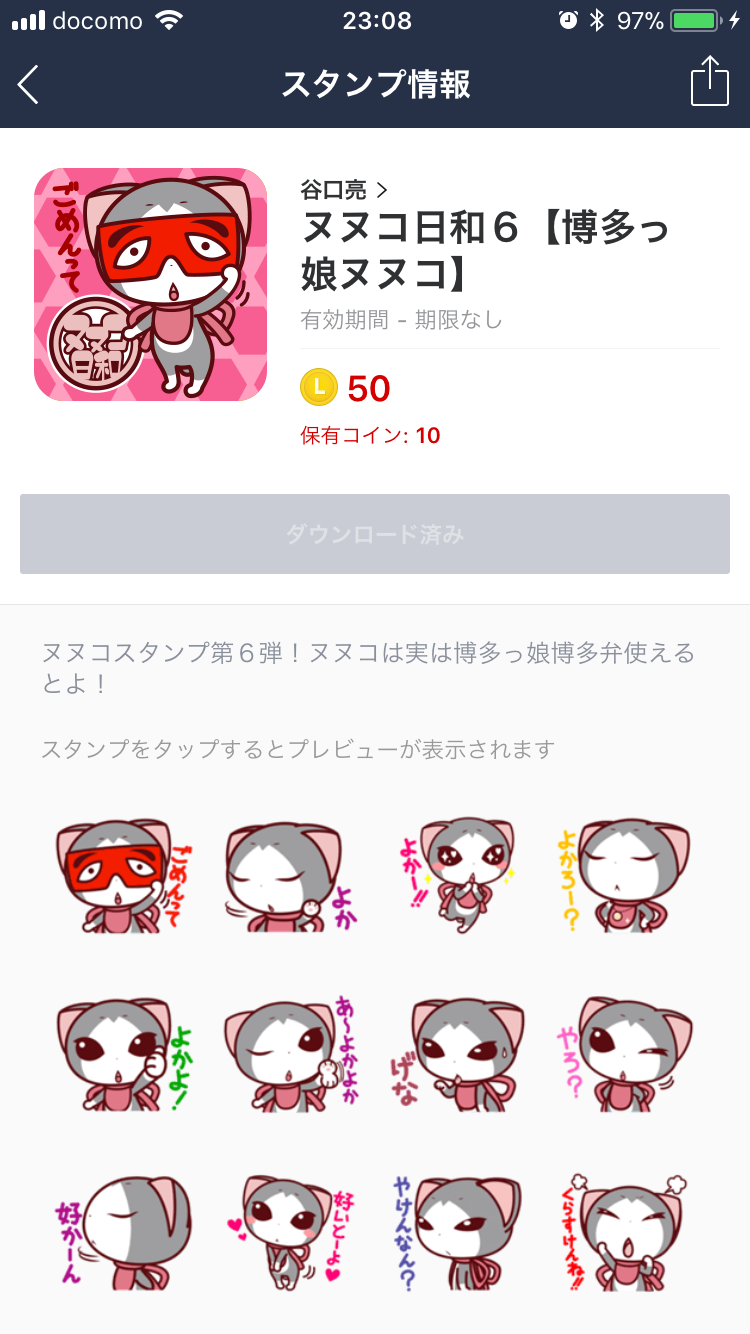Screen dimensions: 750x1334
Task: Preview the やけんなん? sticker
Action: [457, 1232]
